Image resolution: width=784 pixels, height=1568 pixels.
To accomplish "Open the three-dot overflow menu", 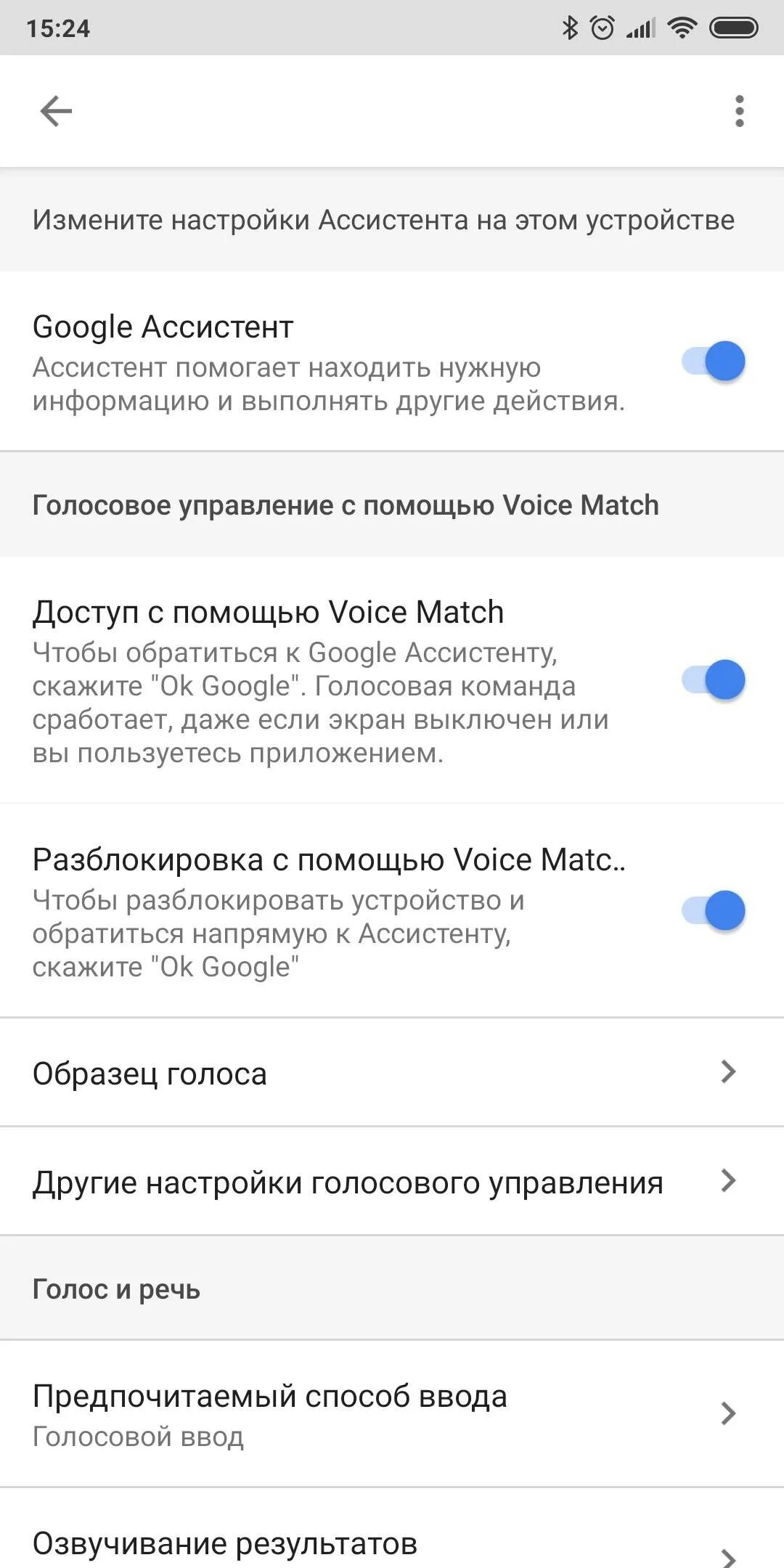I will pyautogui.click(x=739, y=111).
